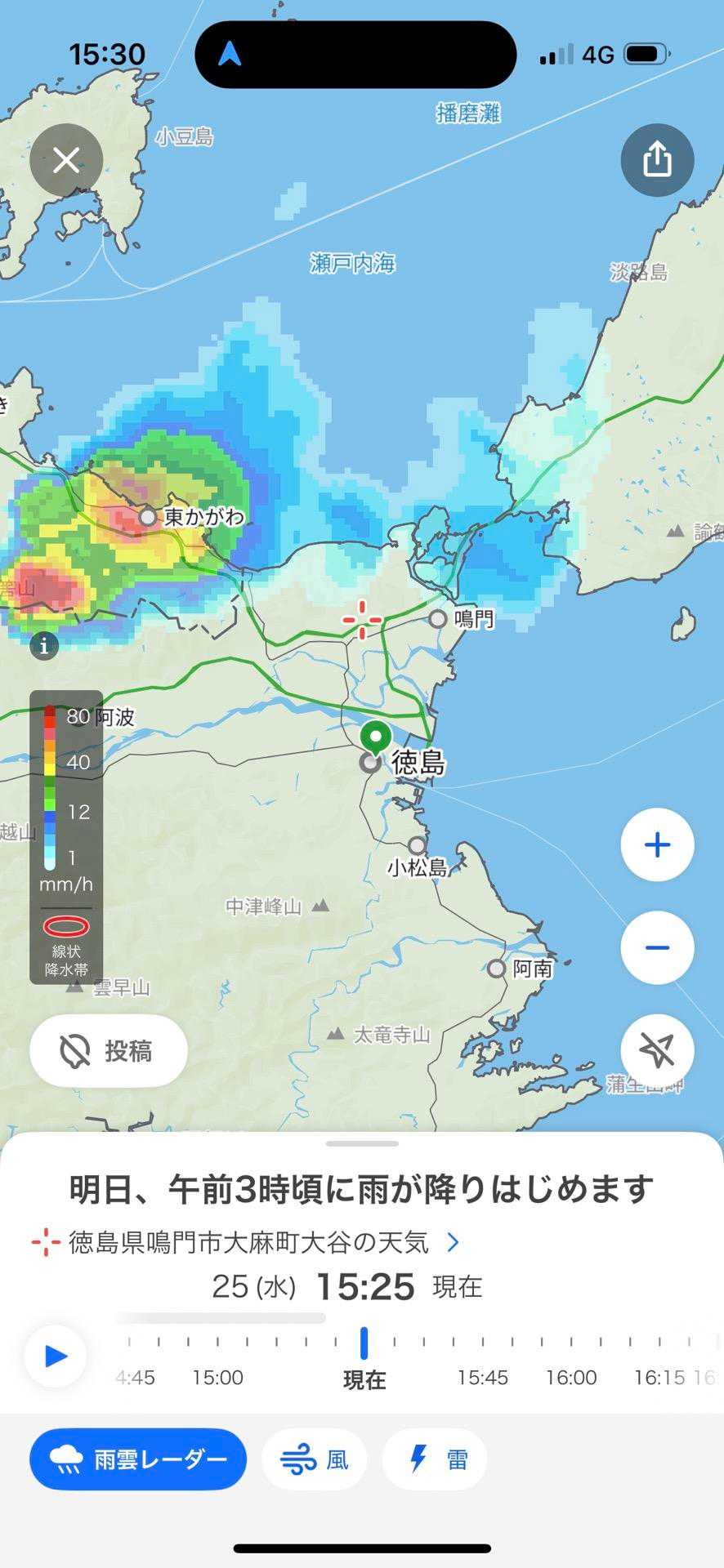Tap the current location arrow button

pos(657,1050)
